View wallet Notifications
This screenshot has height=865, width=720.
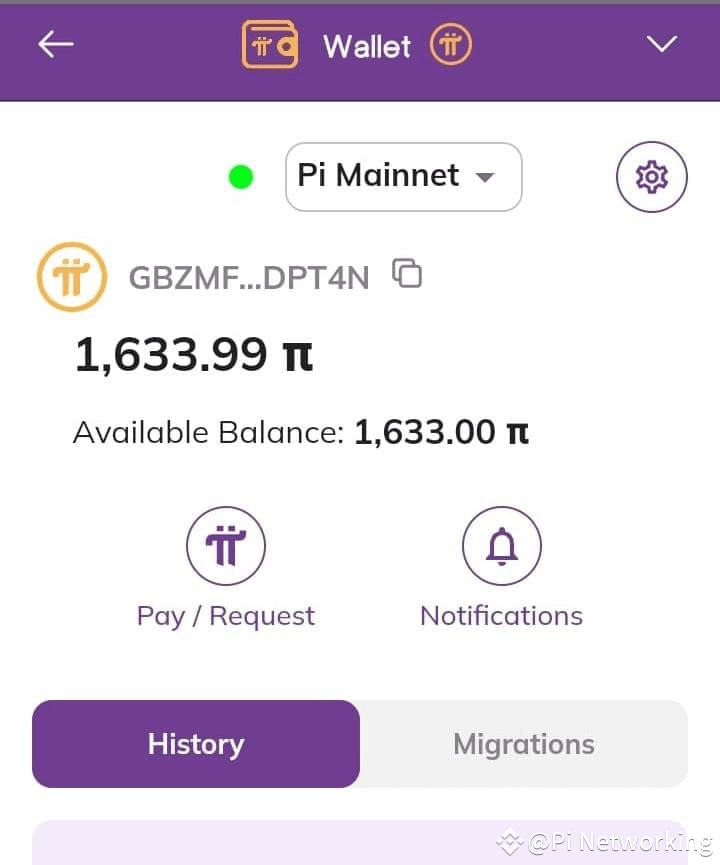tap(501, 546)
